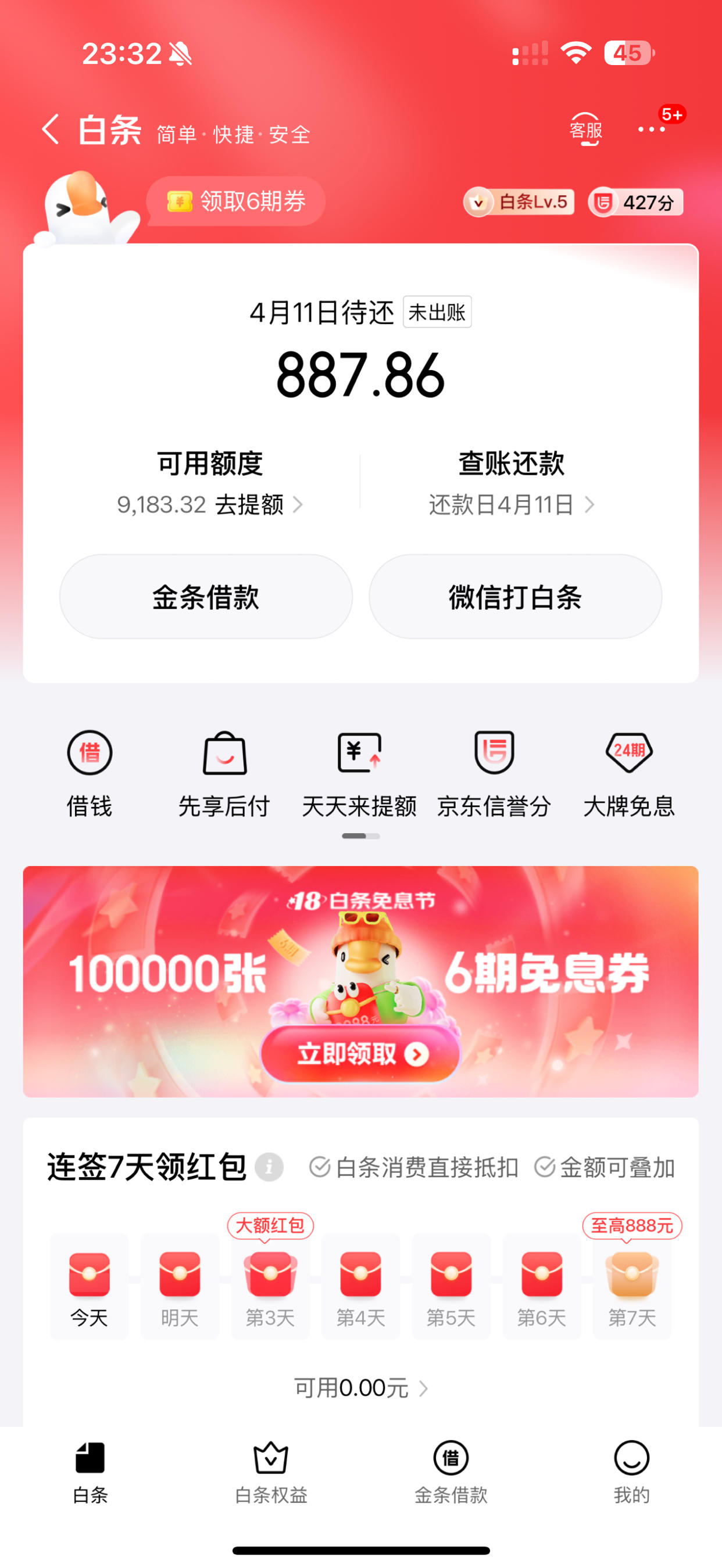
Task: Open the 427分 credit score badge
Action: point(635,202)
